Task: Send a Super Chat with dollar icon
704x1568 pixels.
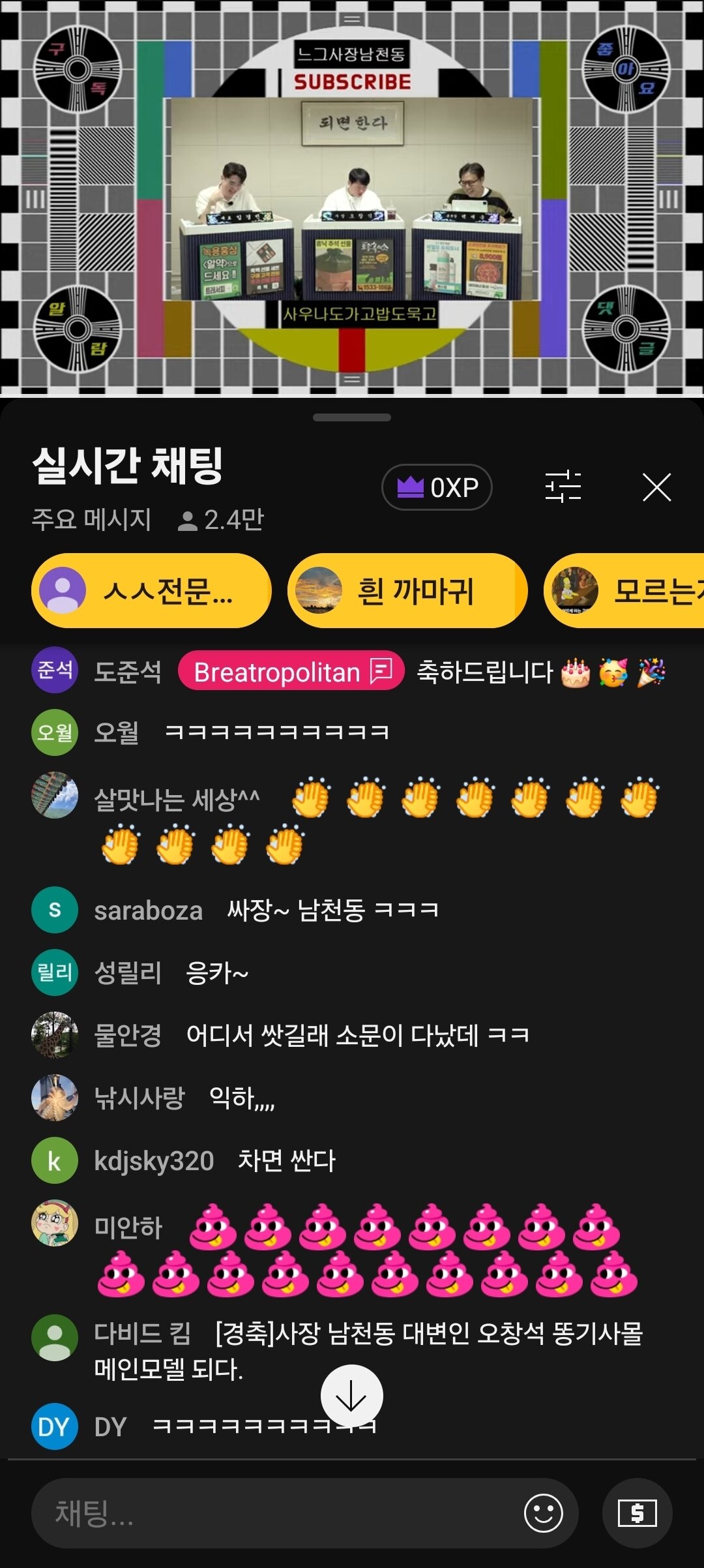Action: pos(637,1513)
